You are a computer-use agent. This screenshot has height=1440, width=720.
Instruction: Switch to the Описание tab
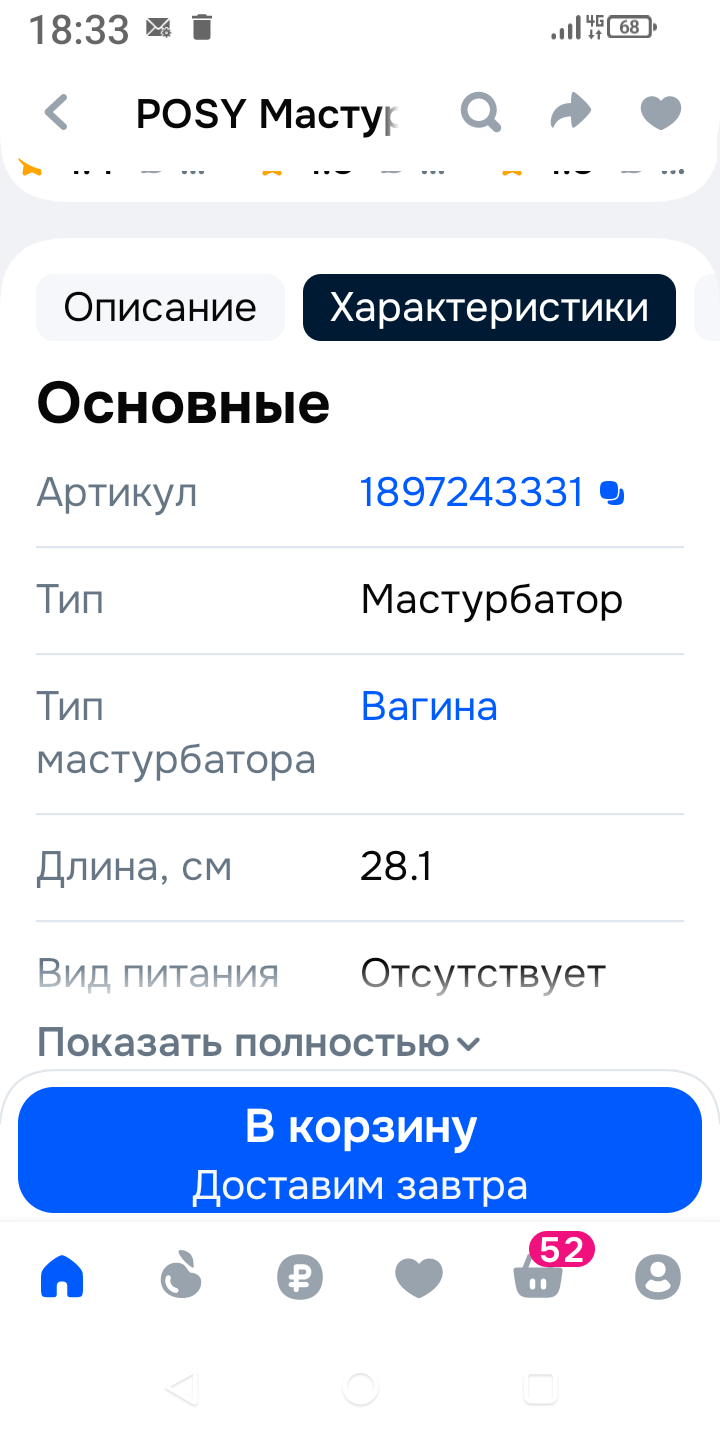160,308
